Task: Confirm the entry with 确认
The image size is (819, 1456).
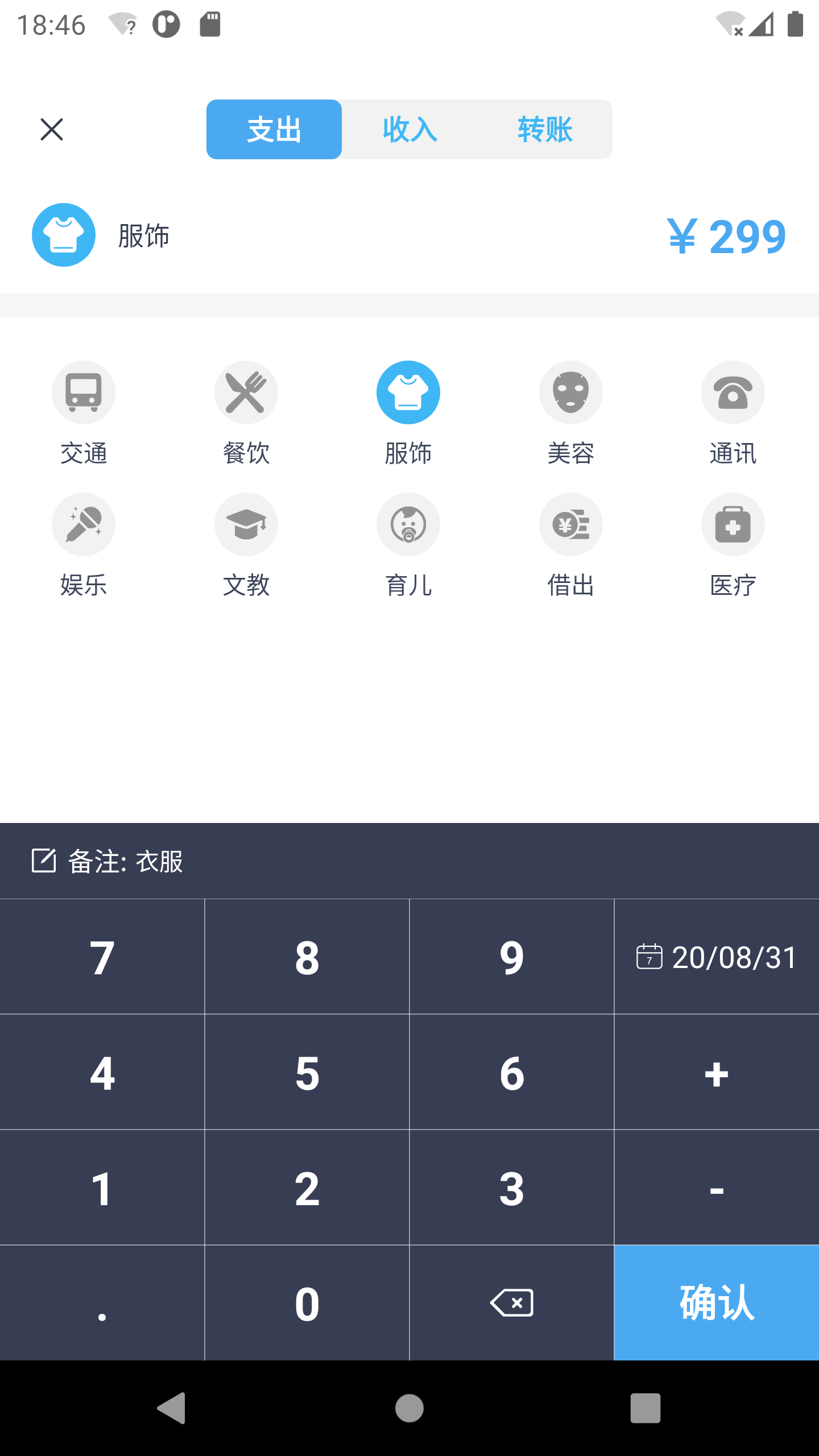Action: [717, 1303]
